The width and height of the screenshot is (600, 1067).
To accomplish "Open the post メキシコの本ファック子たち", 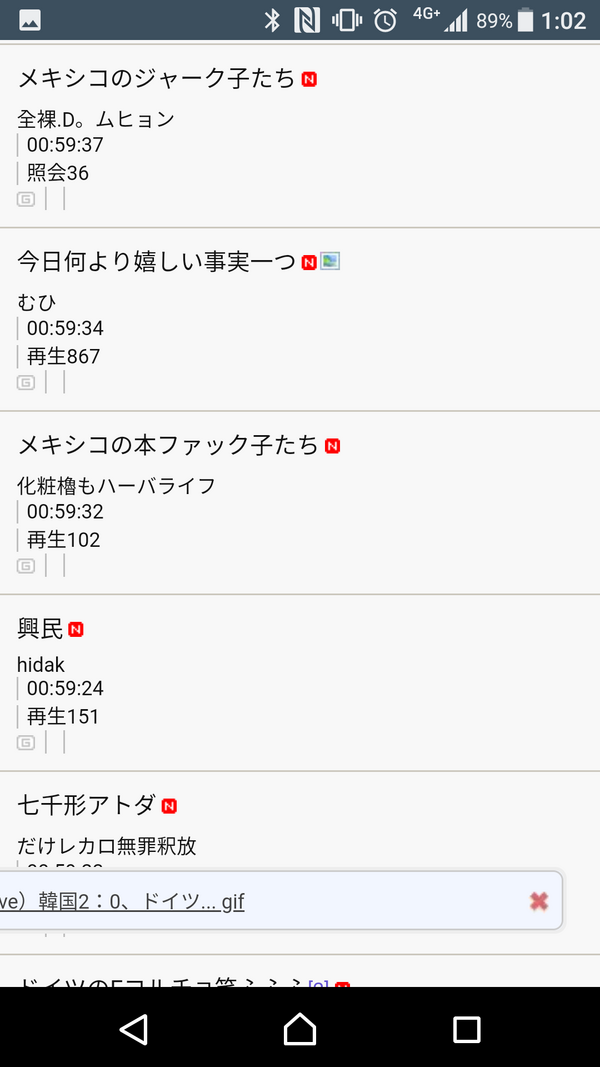I will click(x=168, y=445).
